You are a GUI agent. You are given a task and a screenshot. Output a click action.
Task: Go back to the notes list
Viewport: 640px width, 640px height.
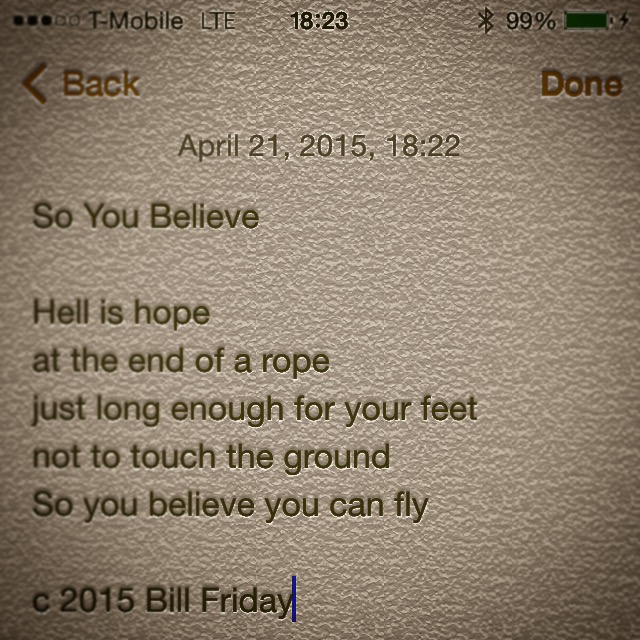(82, 84)
